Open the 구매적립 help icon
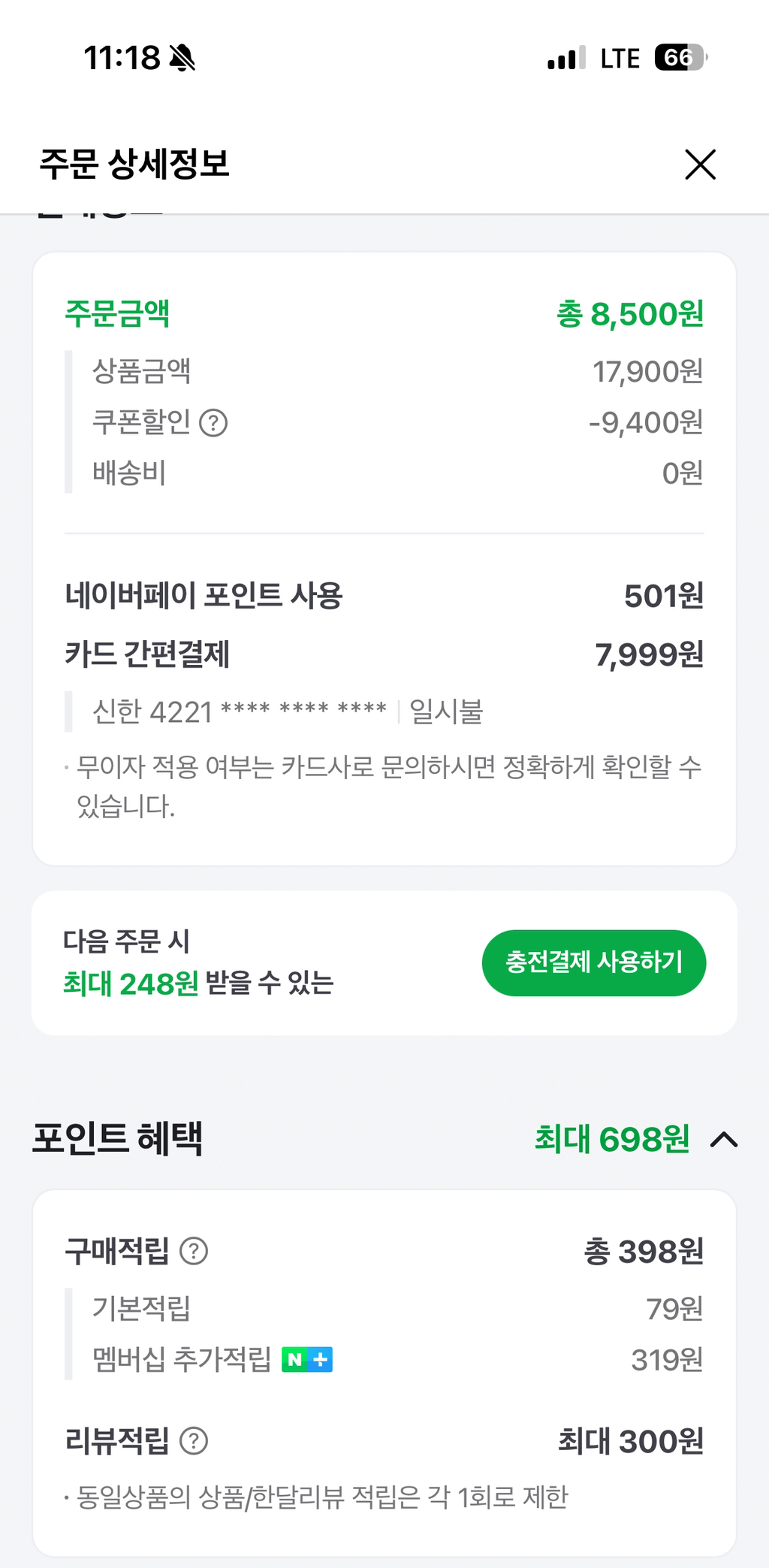Image resolution: width=769 pixels, height=1568 pixels. coord(194,1251)
